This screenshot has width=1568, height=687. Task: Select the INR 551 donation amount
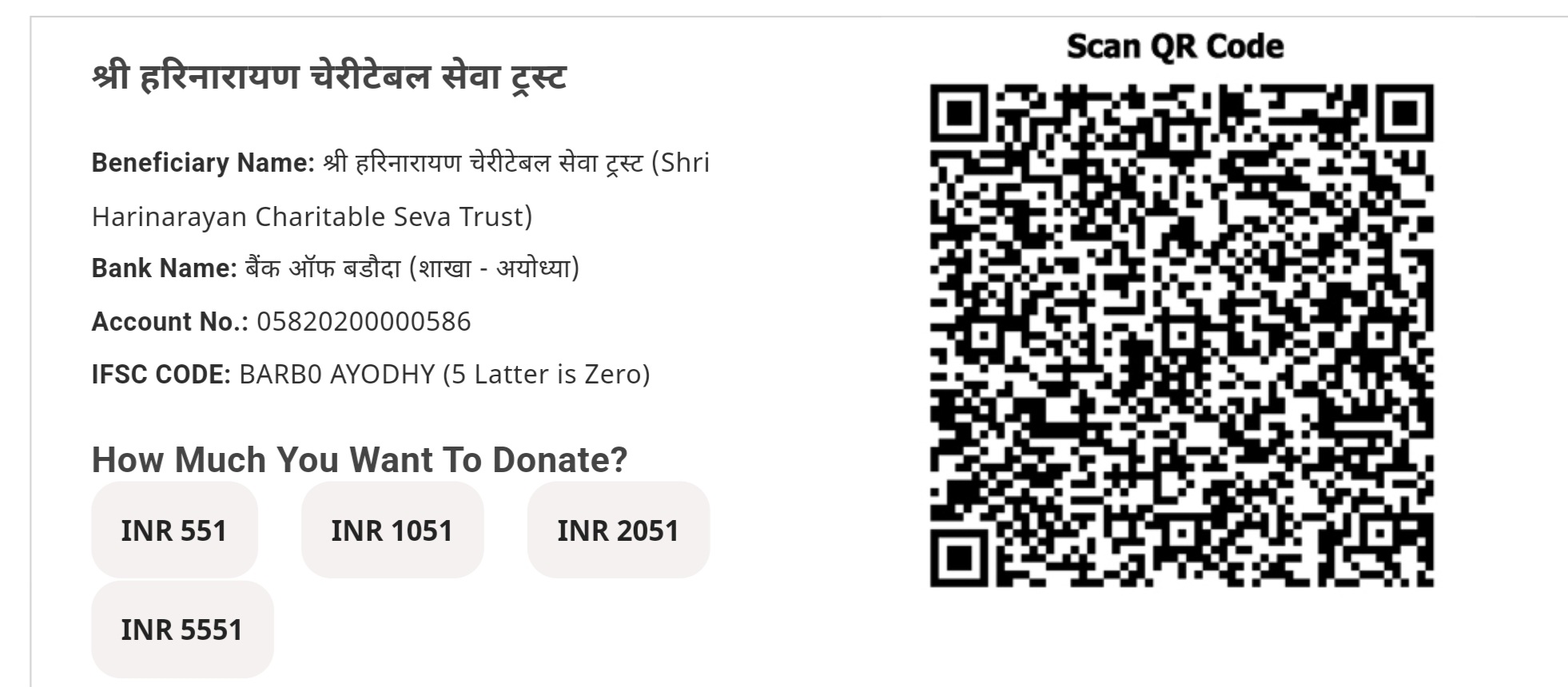tap(174, 530)
